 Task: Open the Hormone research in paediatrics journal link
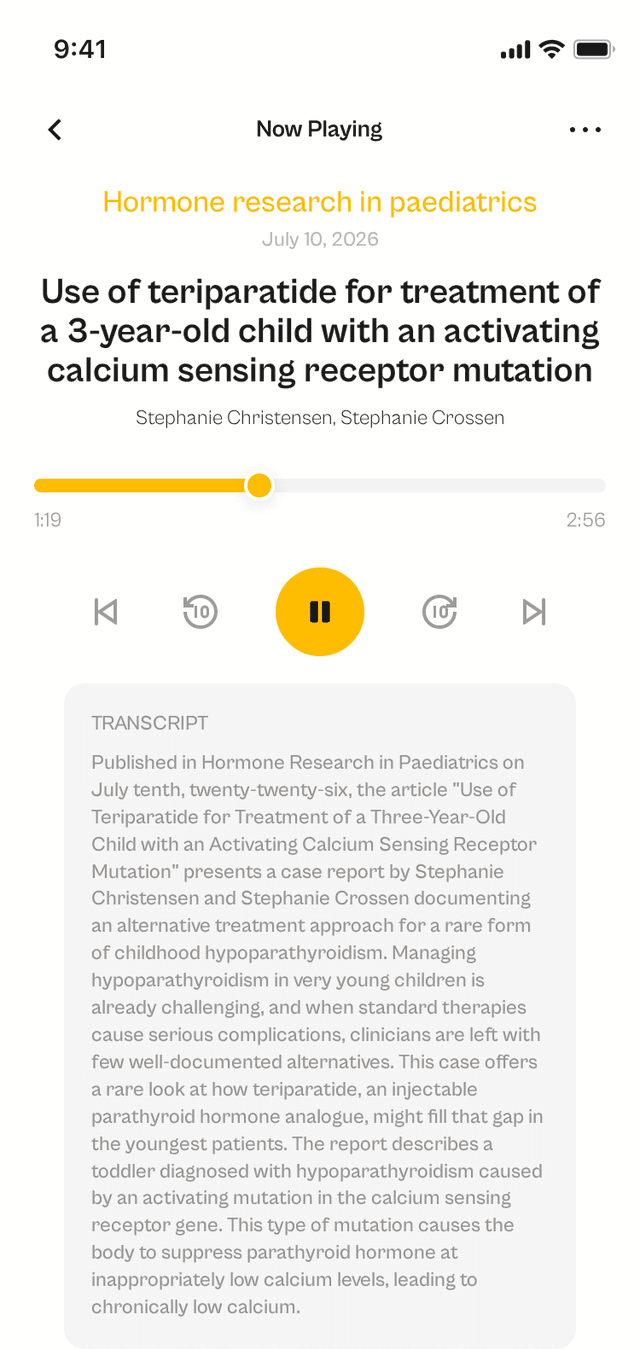coord(320,202)
